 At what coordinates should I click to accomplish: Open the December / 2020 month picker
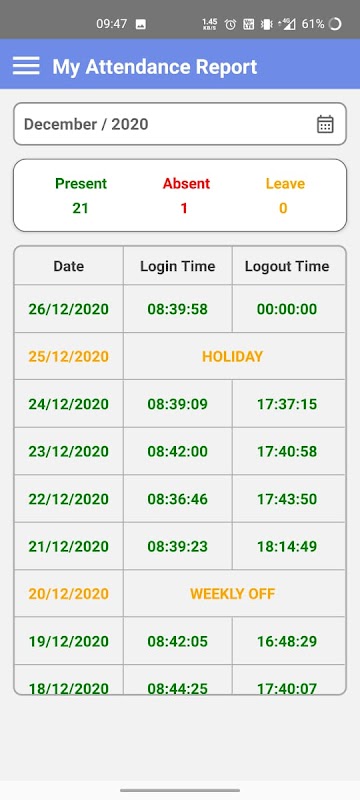[180, 124]
